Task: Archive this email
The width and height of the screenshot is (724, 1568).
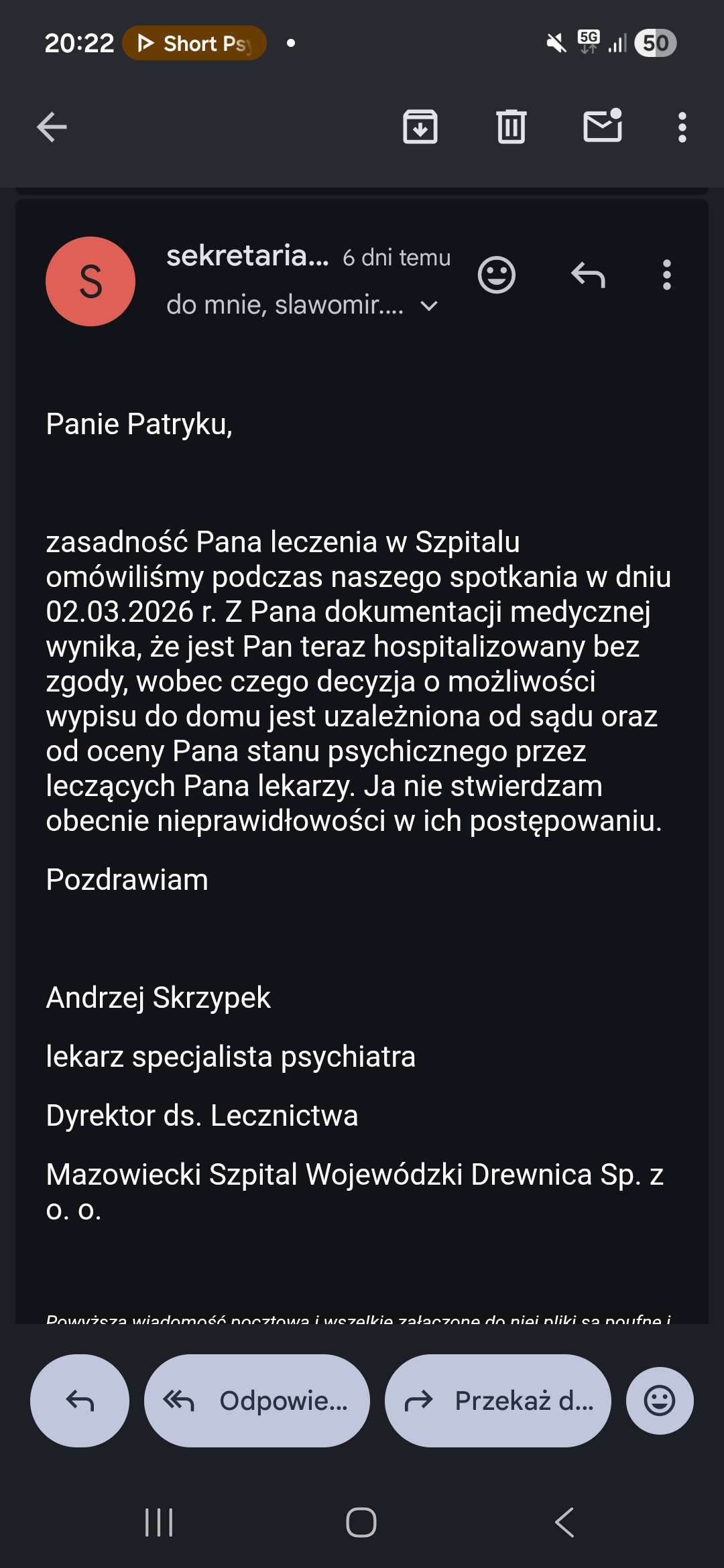Action: pyautogui.click(x=420, y=127)
